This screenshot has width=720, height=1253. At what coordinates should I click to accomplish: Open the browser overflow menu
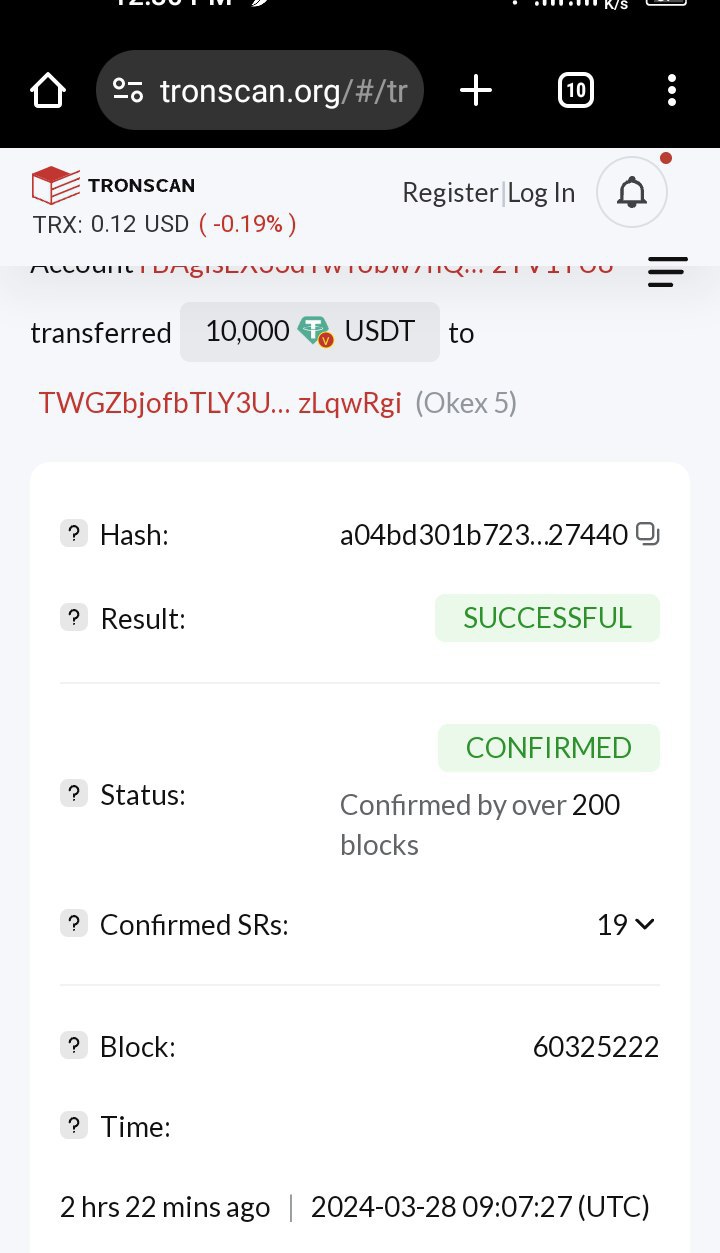click(672, 92)
